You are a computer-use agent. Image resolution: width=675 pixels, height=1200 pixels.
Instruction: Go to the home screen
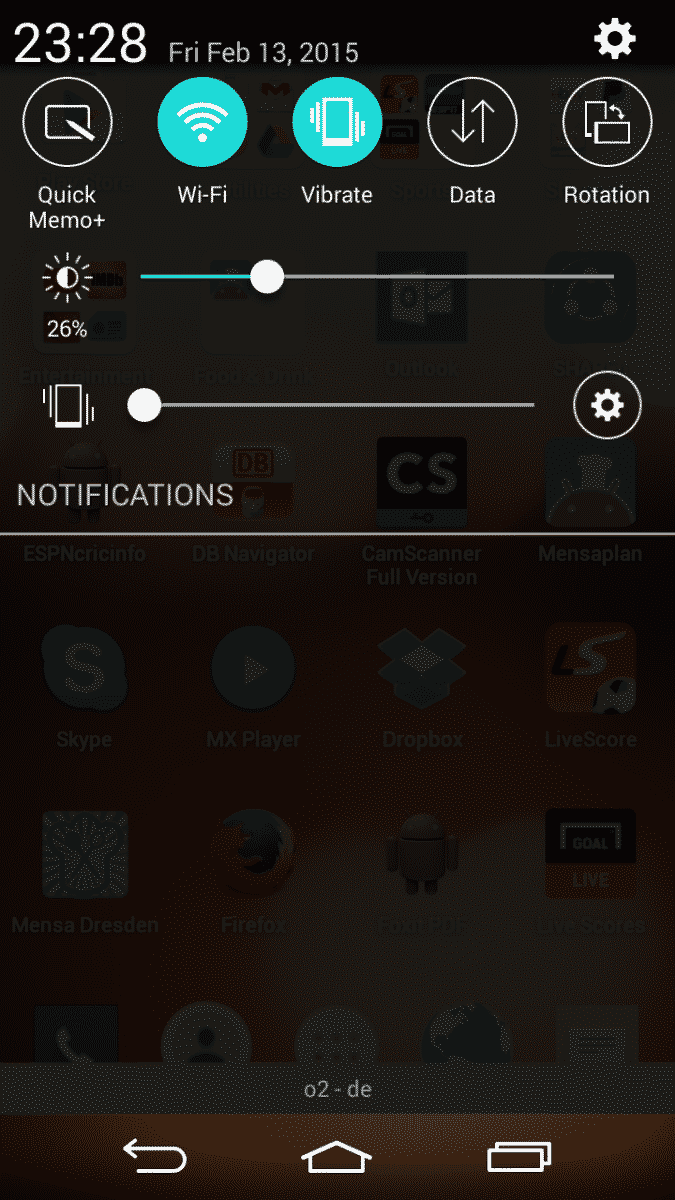tap(337, 1157)
